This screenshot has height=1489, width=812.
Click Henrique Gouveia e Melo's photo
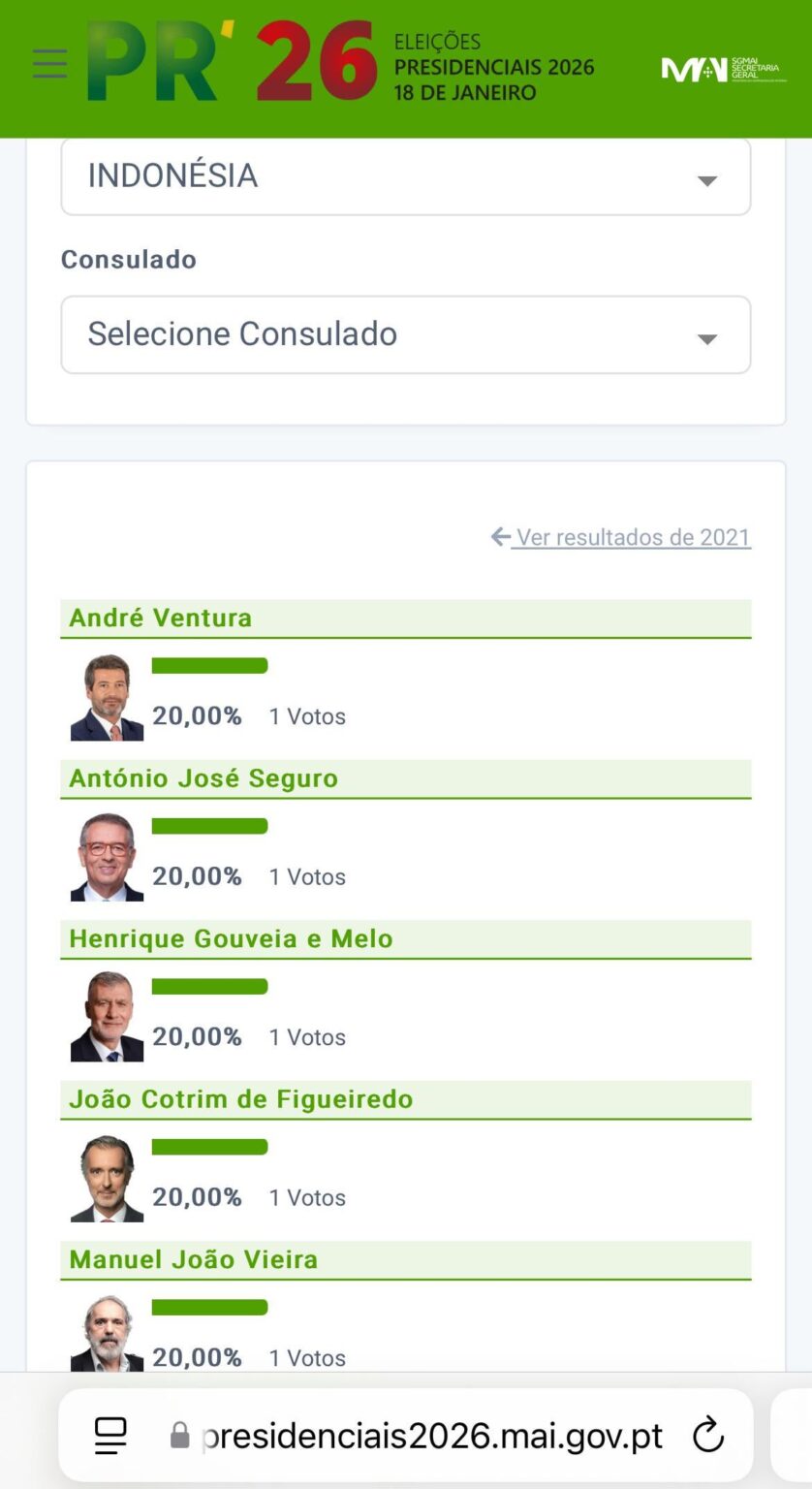tap(106, 1015)
